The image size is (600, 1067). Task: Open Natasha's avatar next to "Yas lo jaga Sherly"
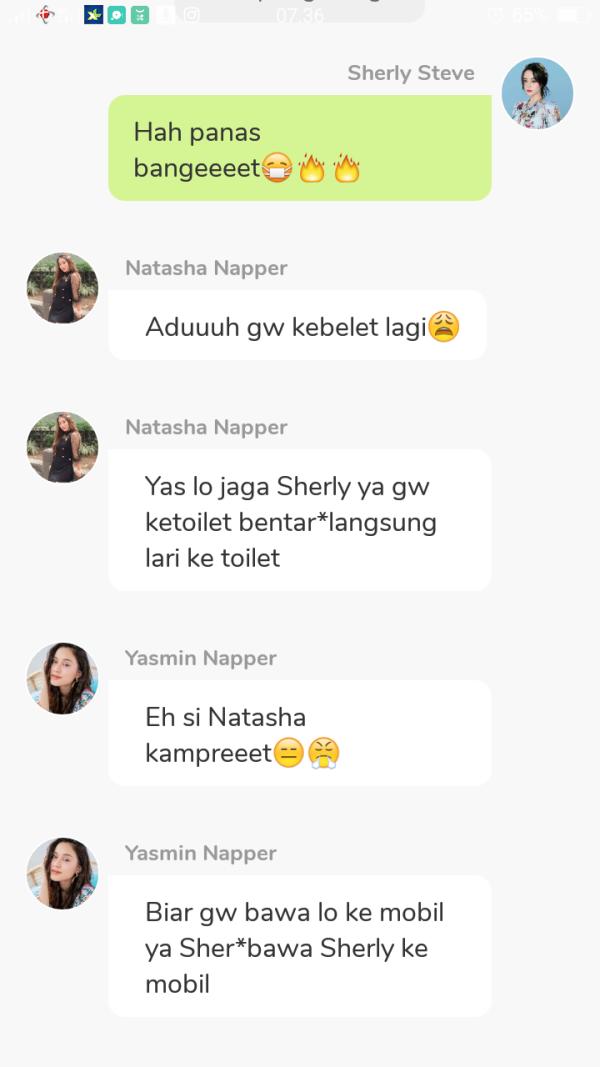62,447
